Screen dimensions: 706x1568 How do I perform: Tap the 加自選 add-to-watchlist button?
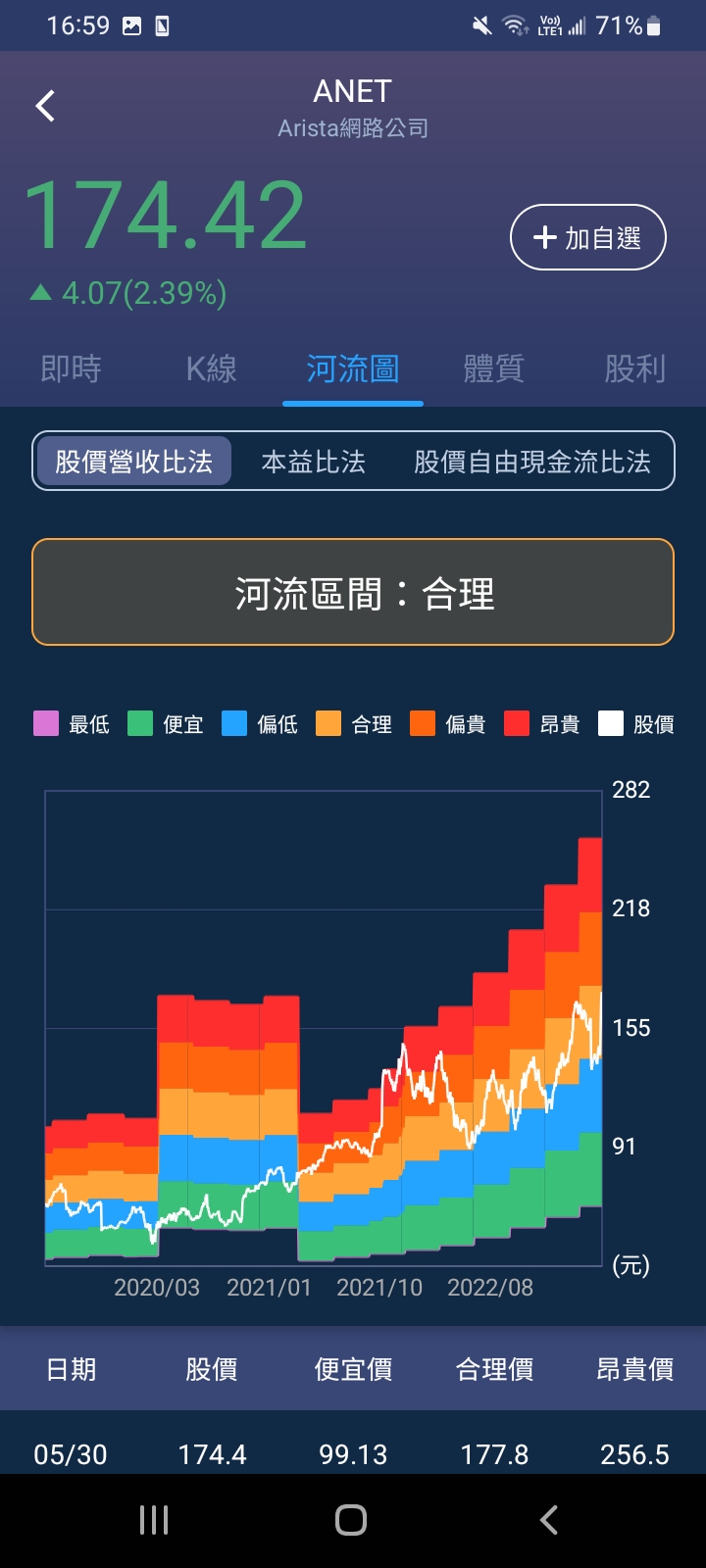pos(588,236)
